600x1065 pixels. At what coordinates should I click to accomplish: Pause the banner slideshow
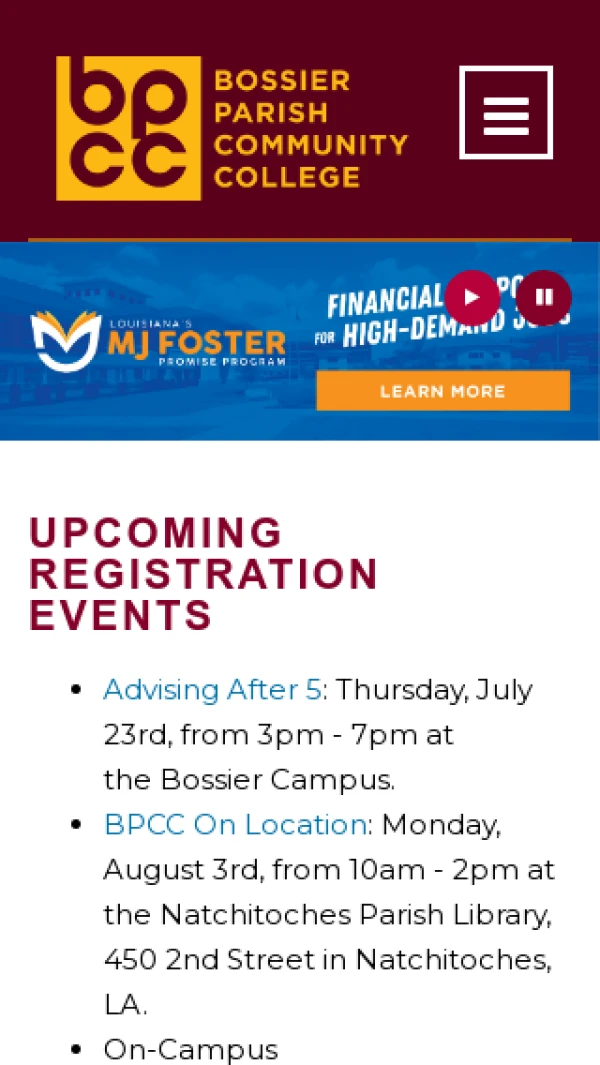(544, 297)
